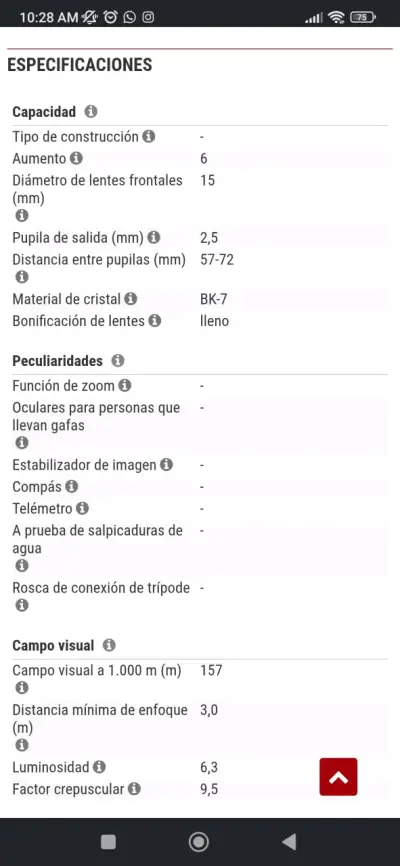Show info for Función de zoom
This screenshot has width=400, height=866.
point(125,385)
